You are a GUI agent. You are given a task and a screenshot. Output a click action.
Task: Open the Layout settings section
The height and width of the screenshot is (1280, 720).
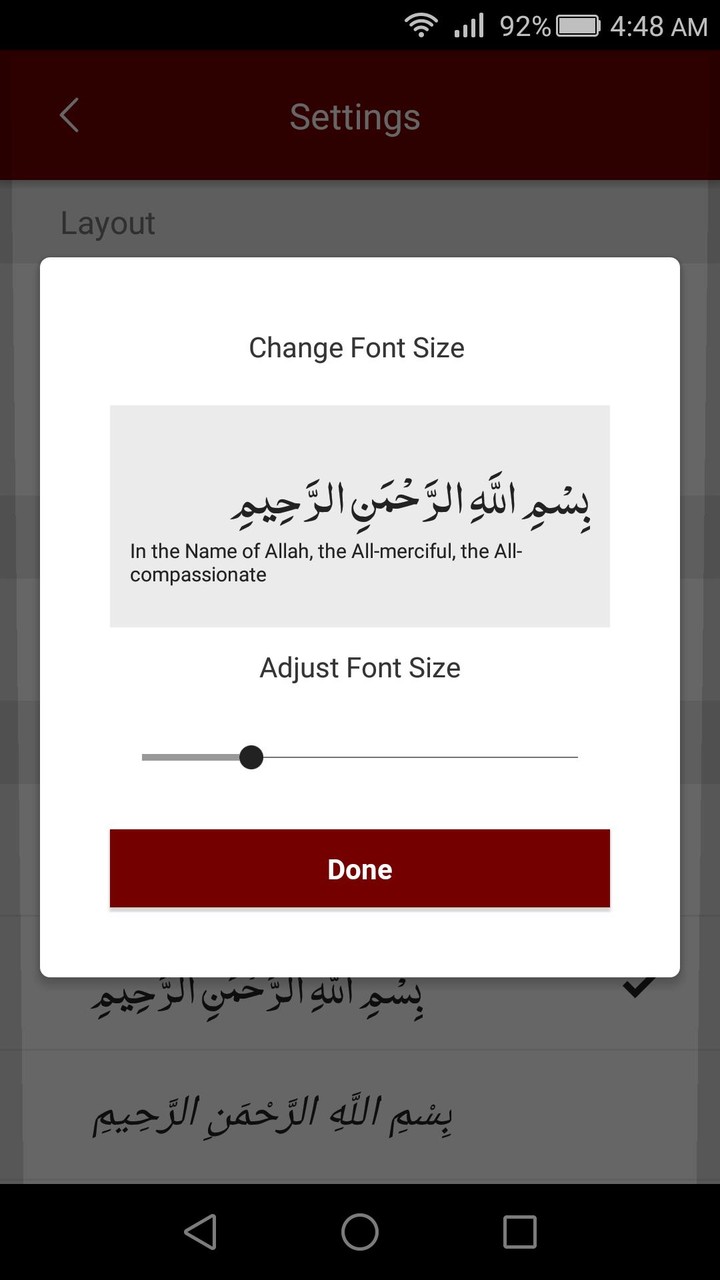[x=107, y=223]
